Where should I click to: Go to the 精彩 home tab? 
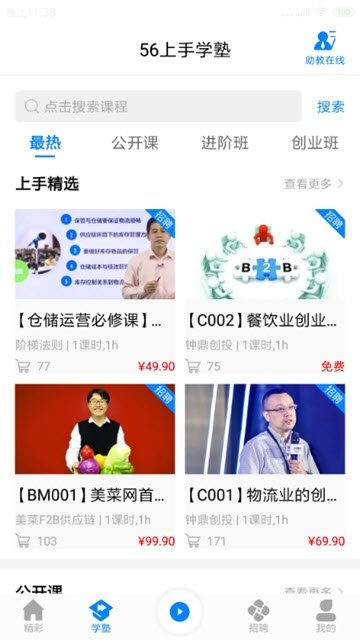pyautogui.click(x=33, y=616)
